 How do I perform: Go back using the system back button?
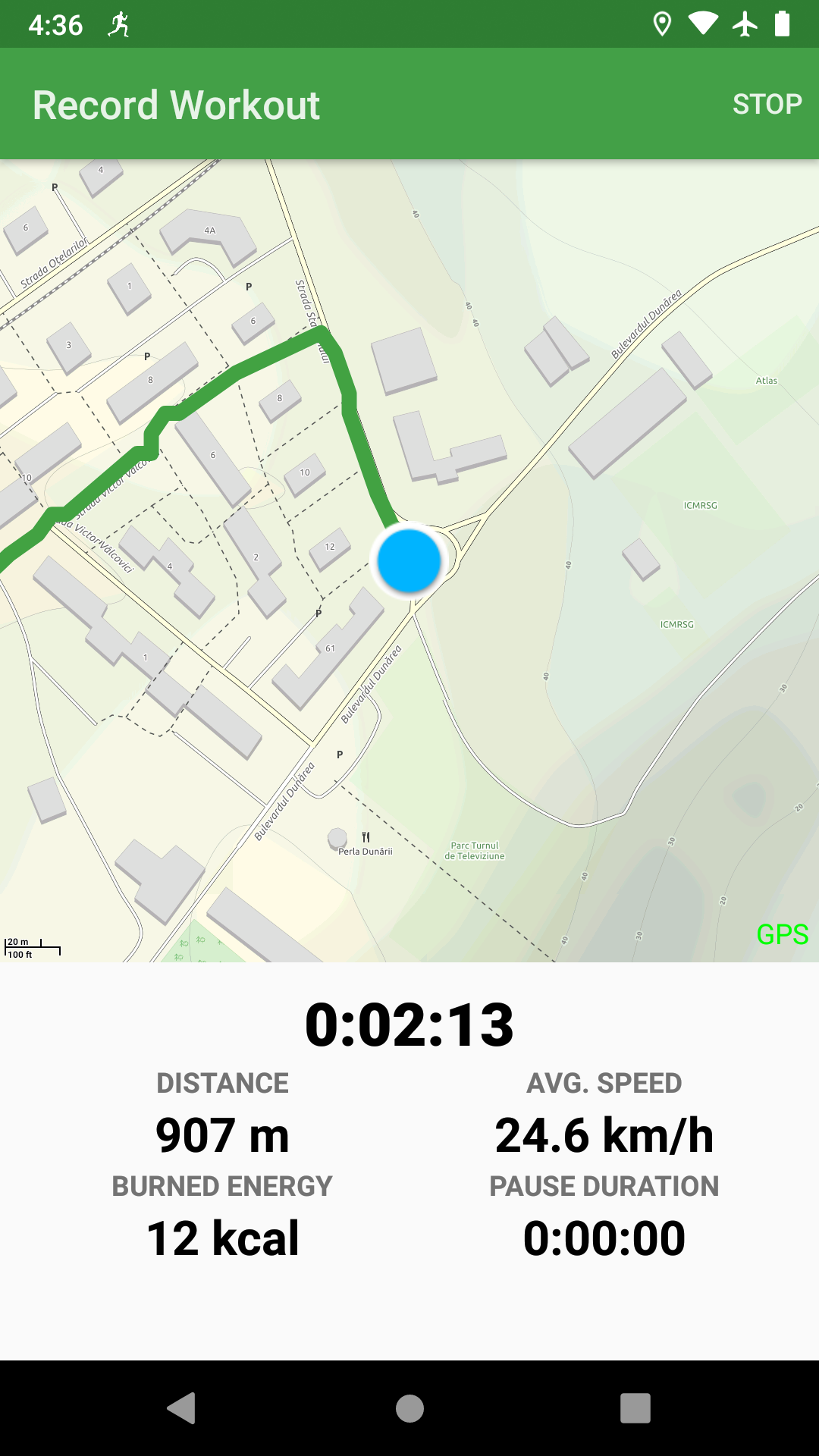[182, 1408]
